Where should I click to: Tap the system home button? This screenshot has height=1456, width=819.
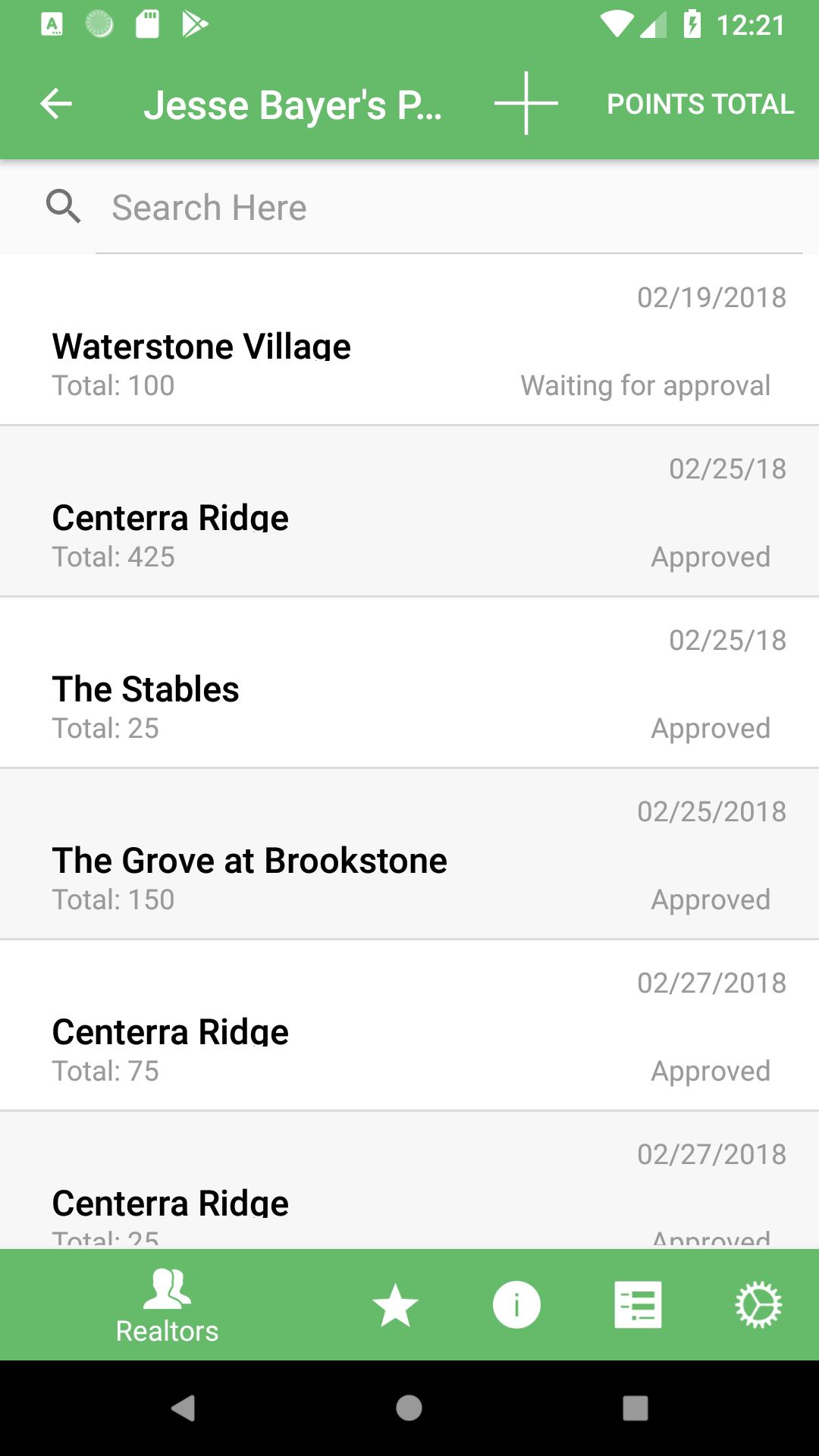[409, 1408]
